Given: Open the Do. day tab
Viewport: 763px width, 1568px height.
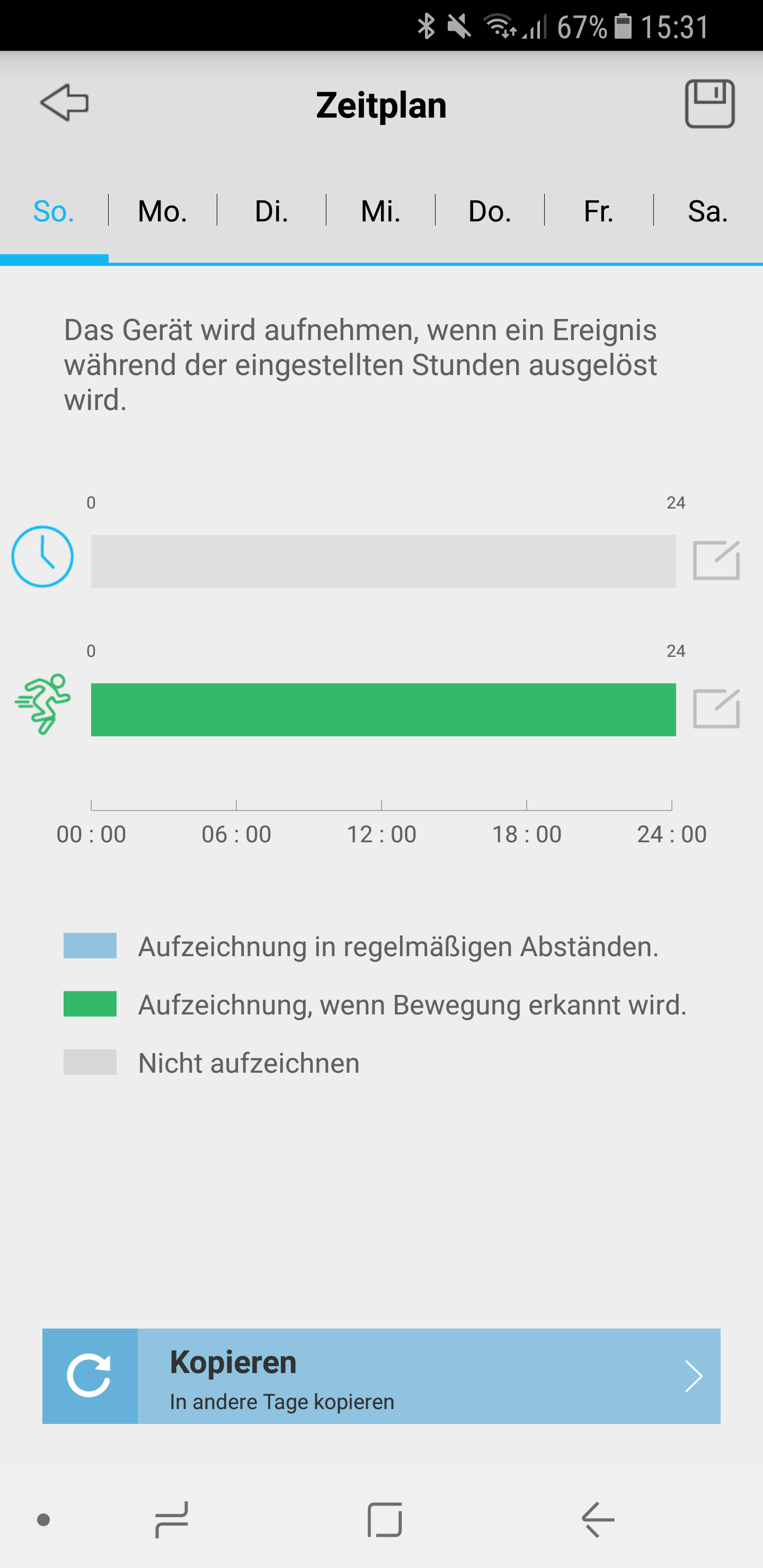Looking at the screenshot, I should (x=490, y=211).
